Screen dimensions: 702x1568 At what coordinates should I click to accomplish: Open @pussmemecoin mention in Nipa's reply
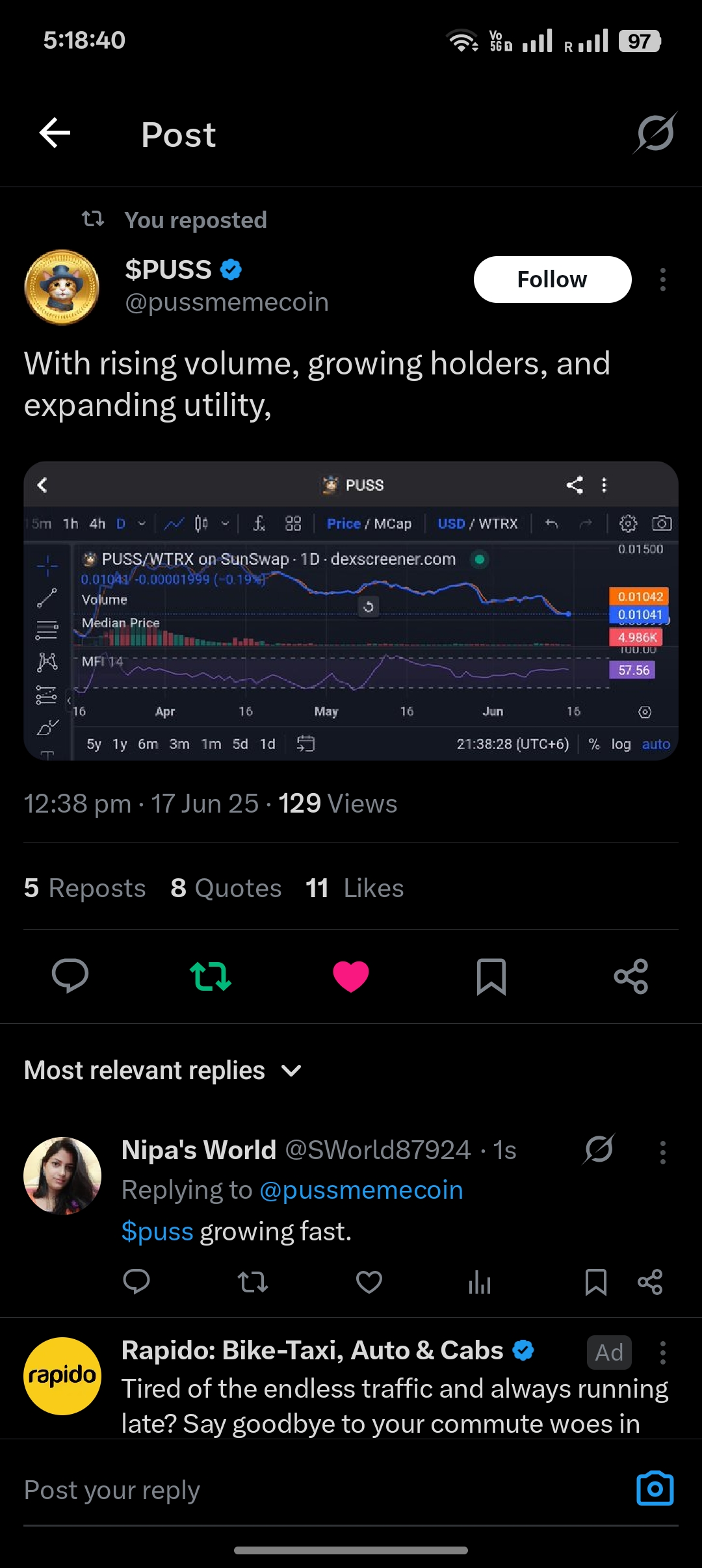tap(361, 1190)
